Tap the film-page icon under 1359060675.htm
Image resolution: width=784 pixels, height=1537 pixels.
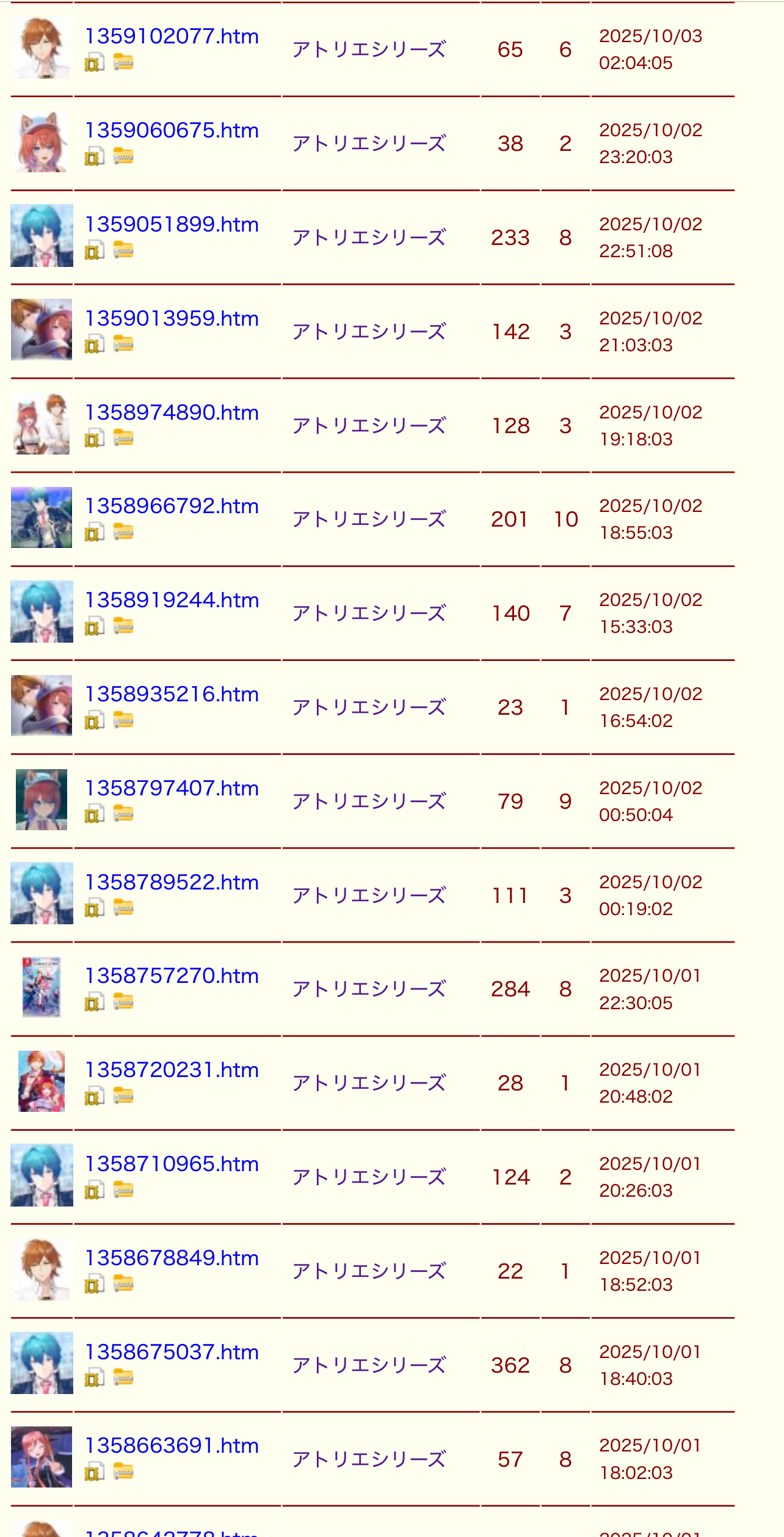(x=95, y=156)
